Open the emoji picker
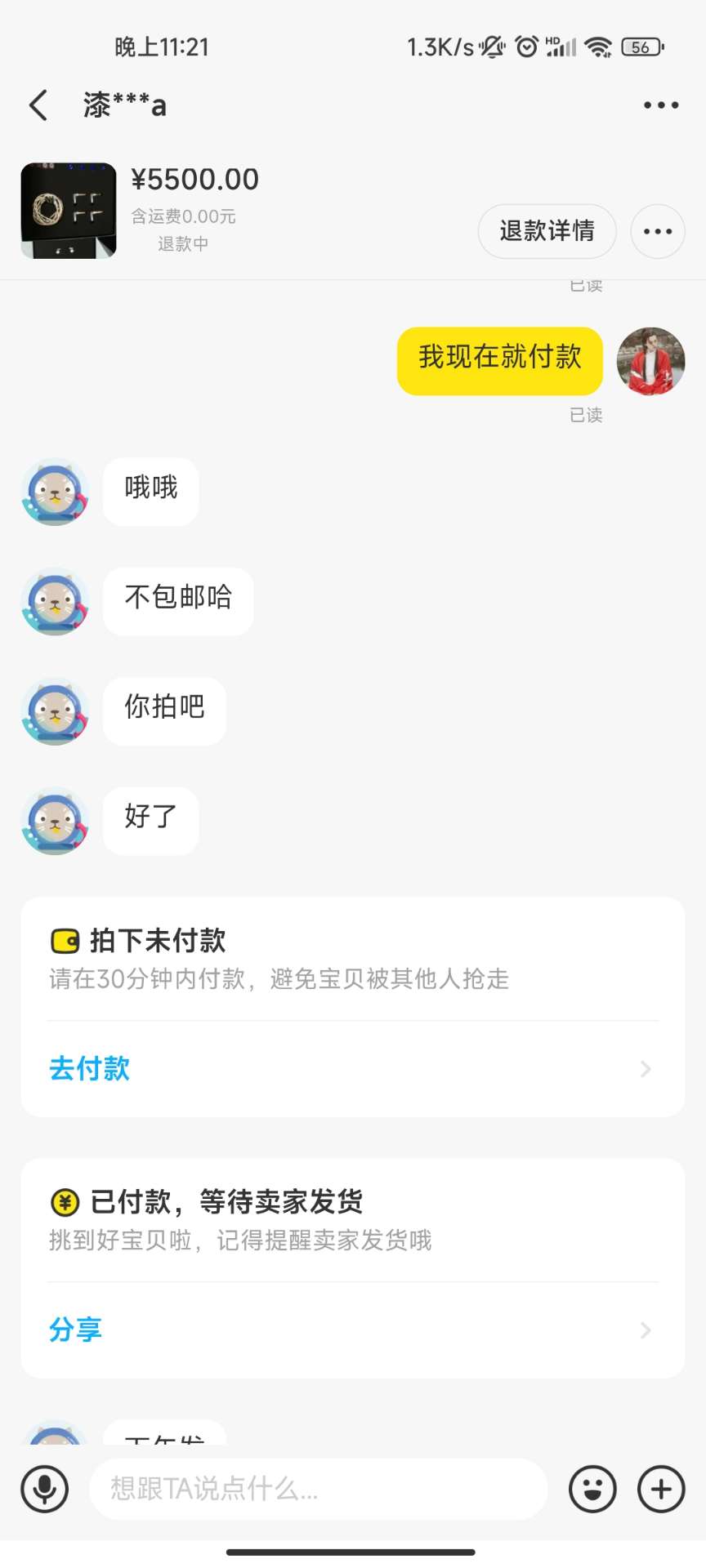This screenshot has width=706, height=1568. pos(592,1489)
